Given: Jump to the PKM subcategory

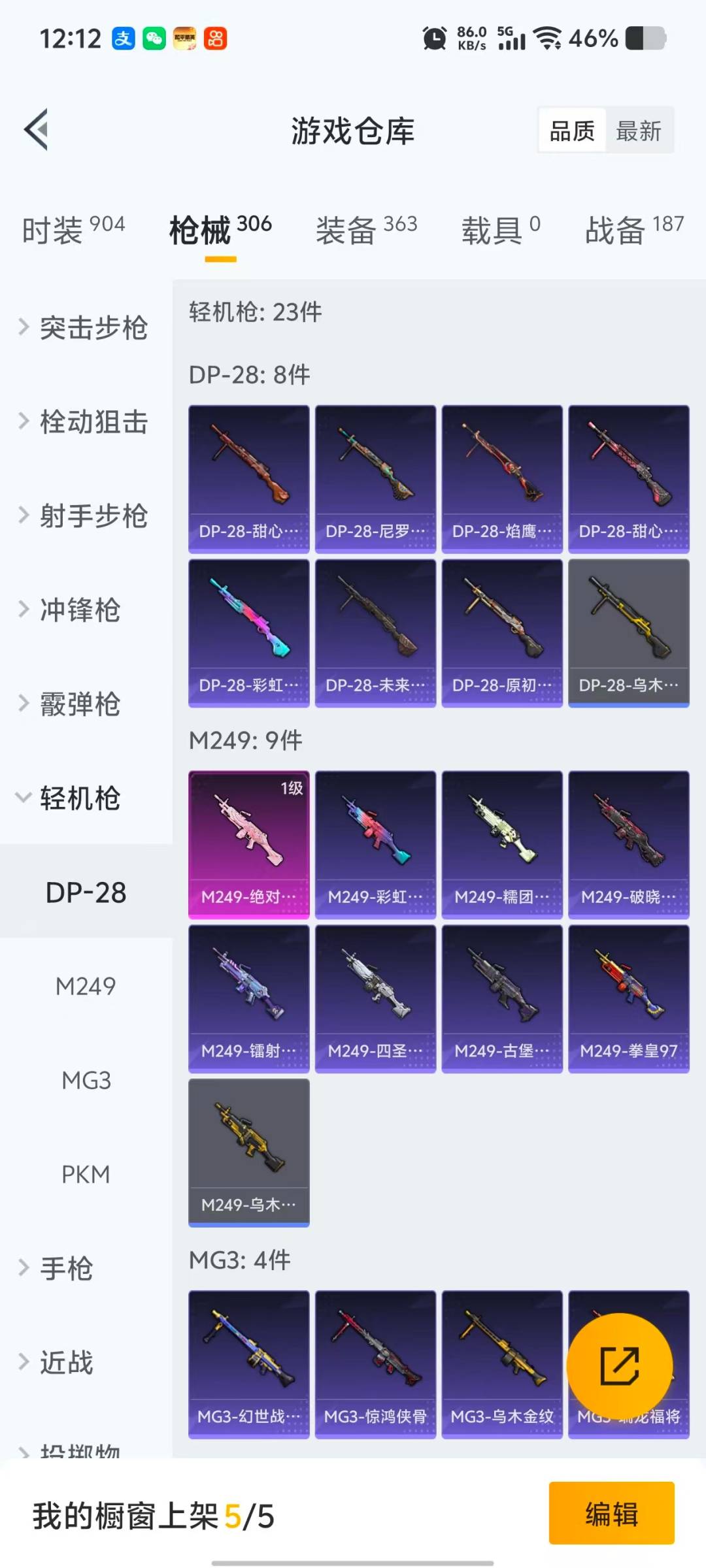Looking at the screenshot, I should 86,1174.
